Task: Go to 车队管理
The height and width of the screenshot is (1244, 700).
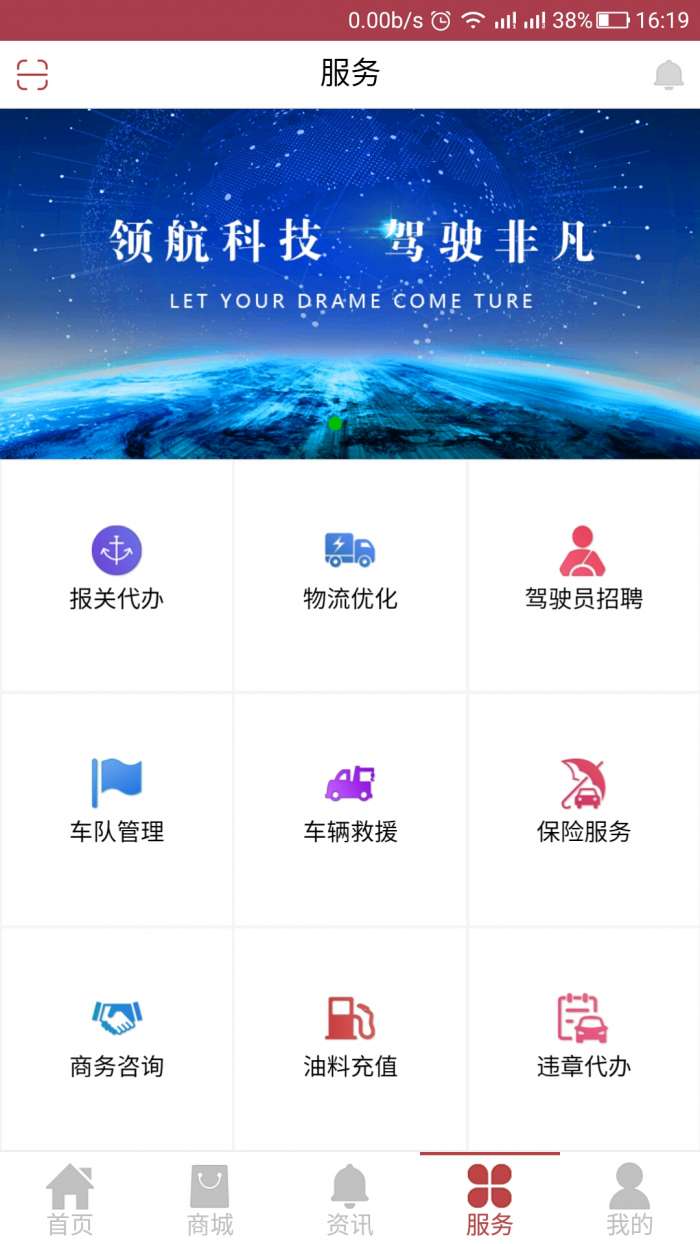Action: pos(117,806)
